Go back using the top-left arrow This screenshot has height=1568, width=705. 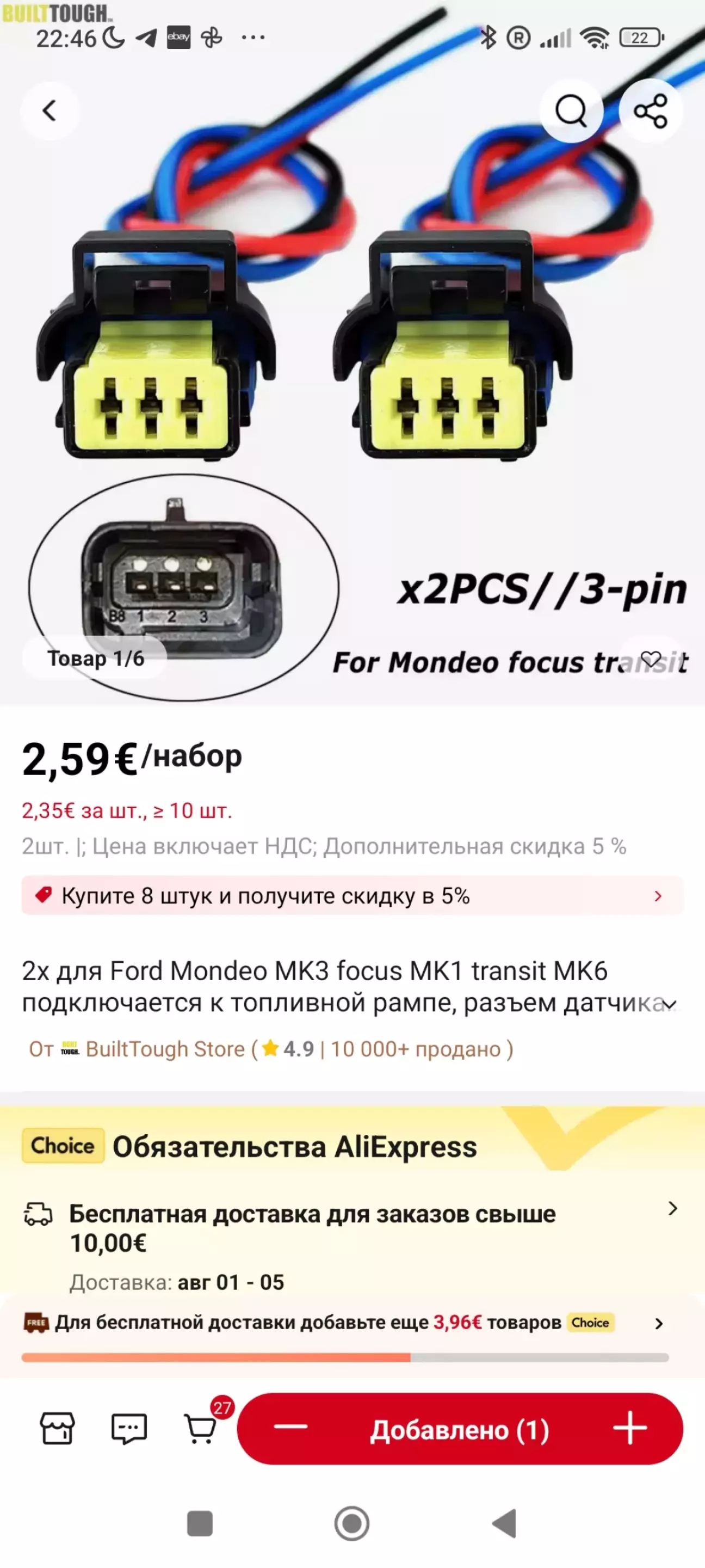50,111
